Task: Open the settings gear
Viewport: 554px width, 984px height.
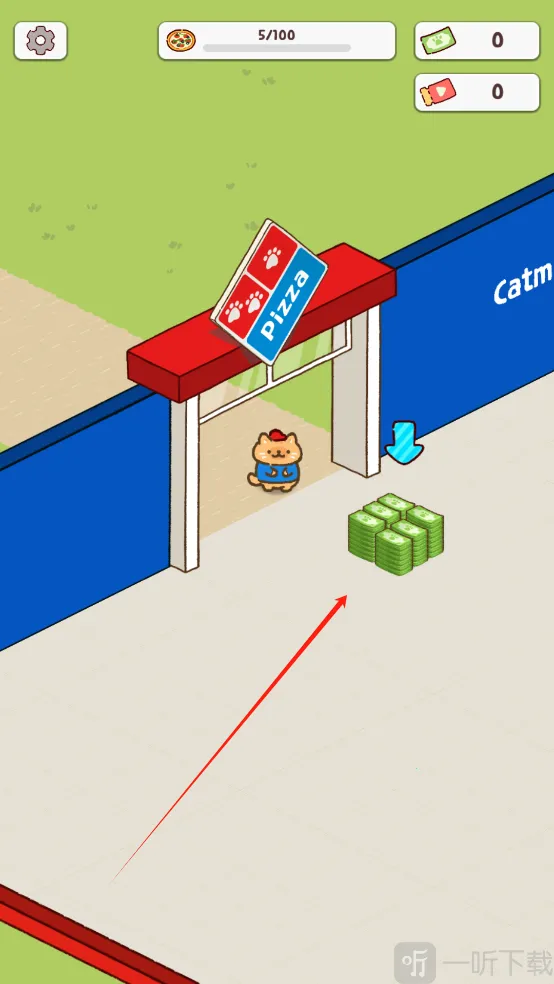Action: coord(40,41)
